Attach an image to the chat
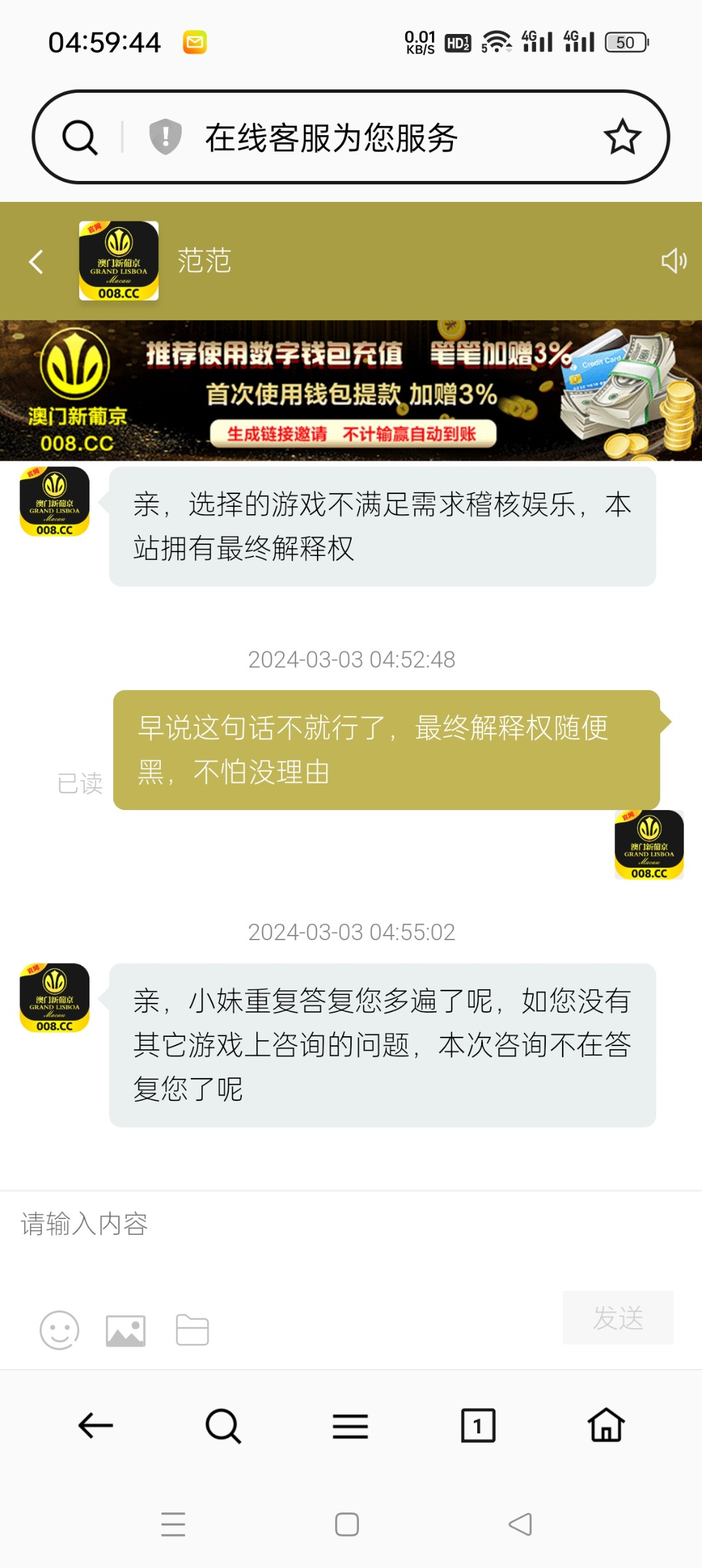Viewport: 702px width, 1568px height. [125, 1330]
